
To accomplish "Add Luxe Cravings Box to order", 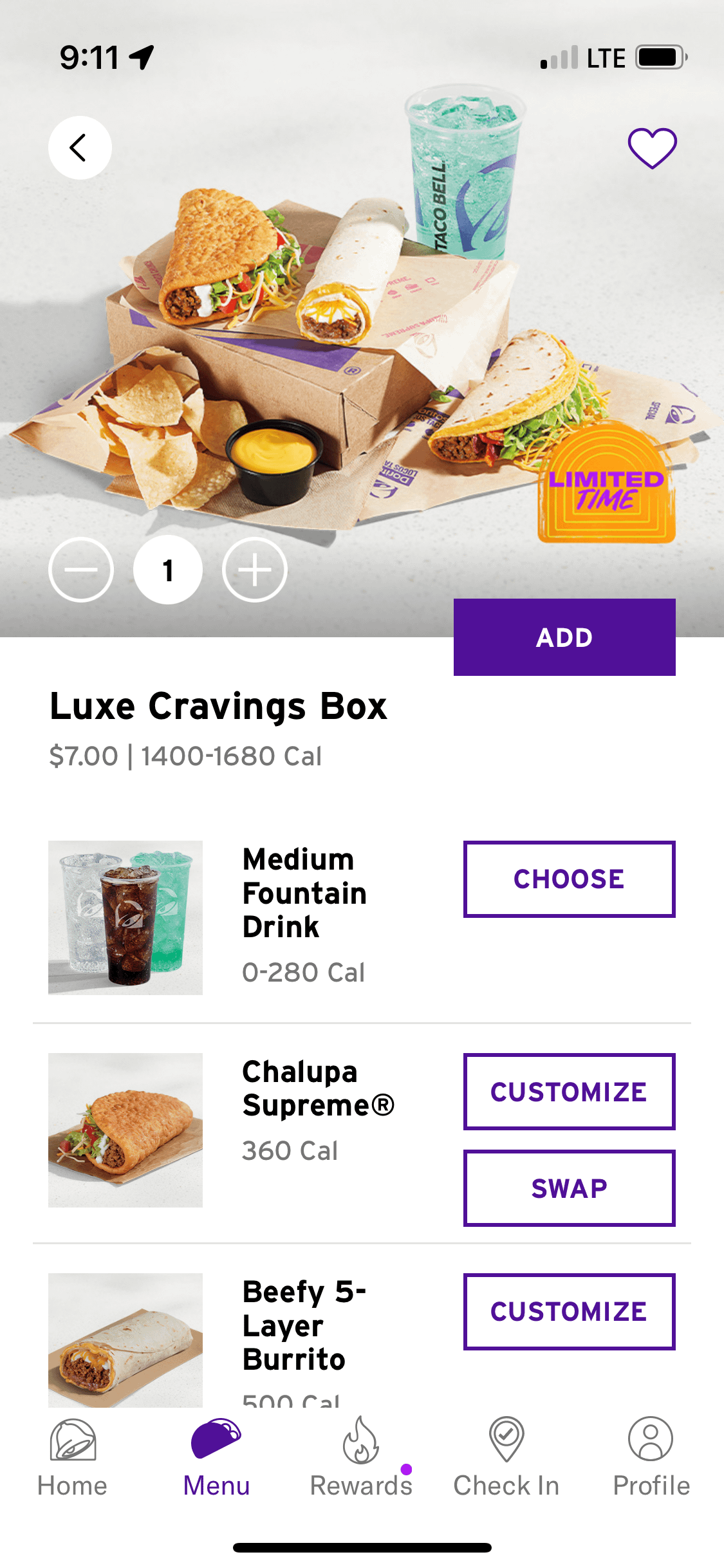I will click(564, 637).
